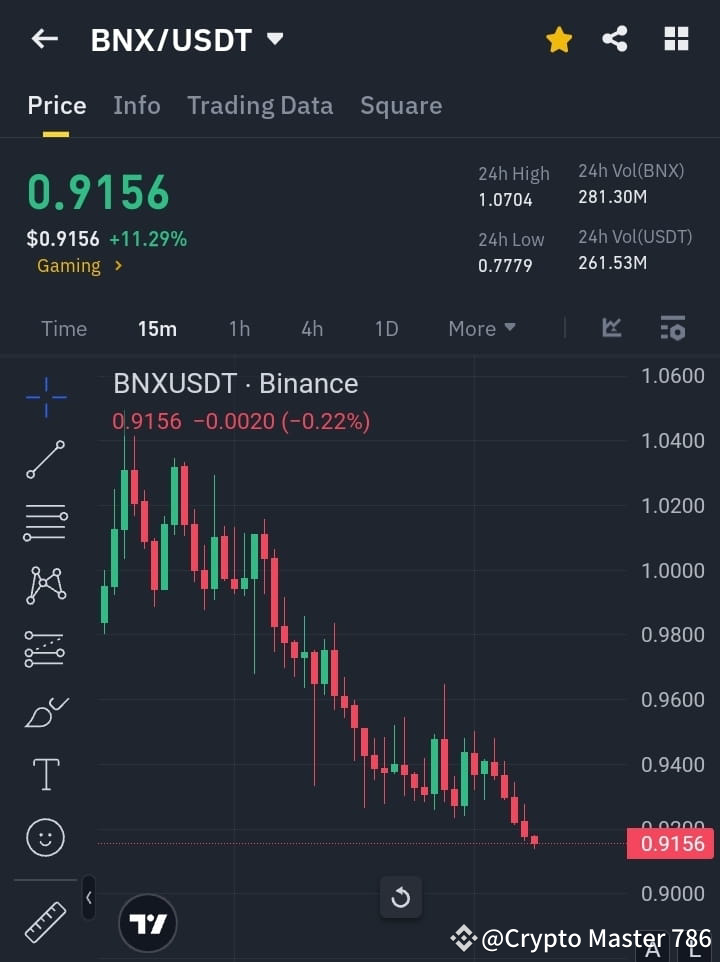Open the emoji sticker tool
This screenshot has width=720, height=962.
coord(44,837)
